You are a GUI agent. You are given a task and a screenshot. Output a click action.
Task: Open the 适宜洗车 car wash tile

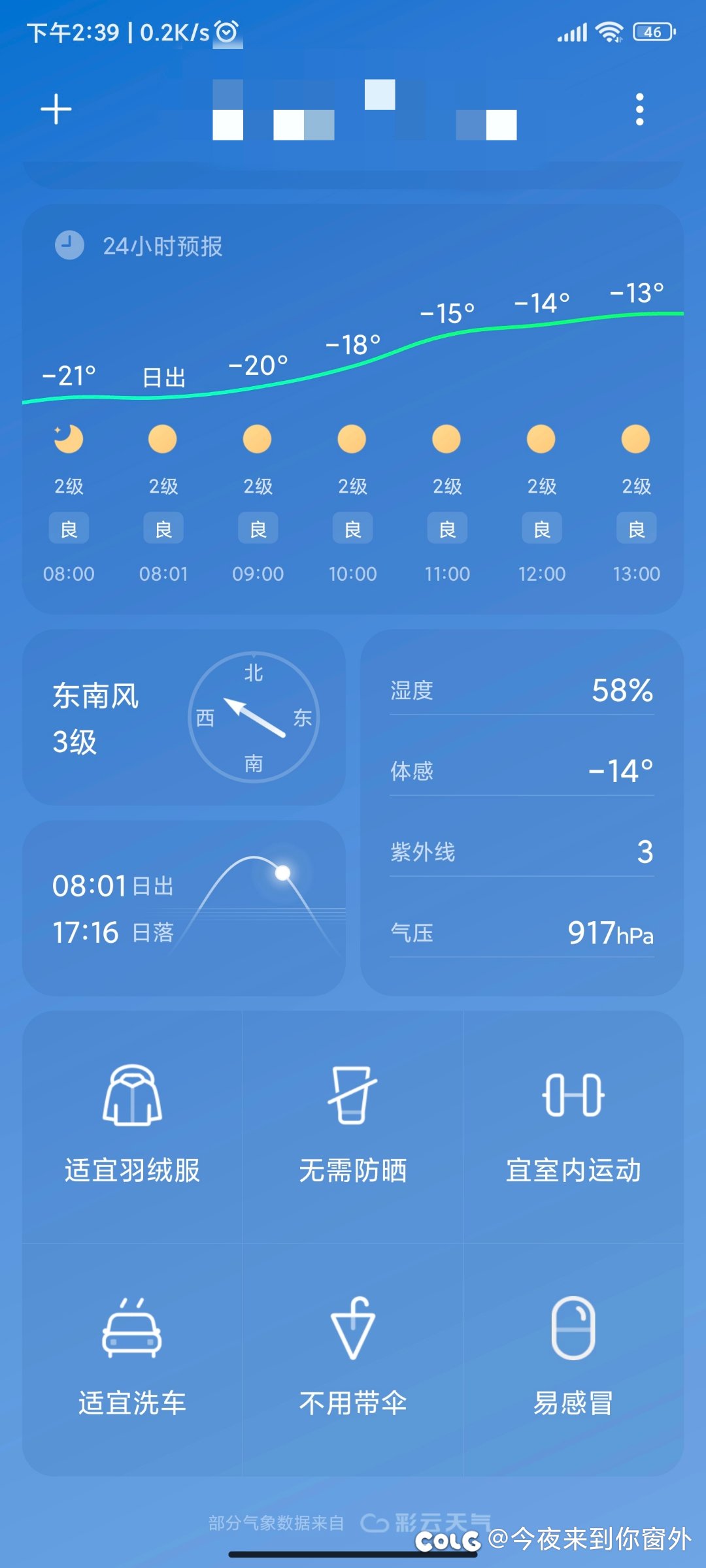click(132, 1360)
